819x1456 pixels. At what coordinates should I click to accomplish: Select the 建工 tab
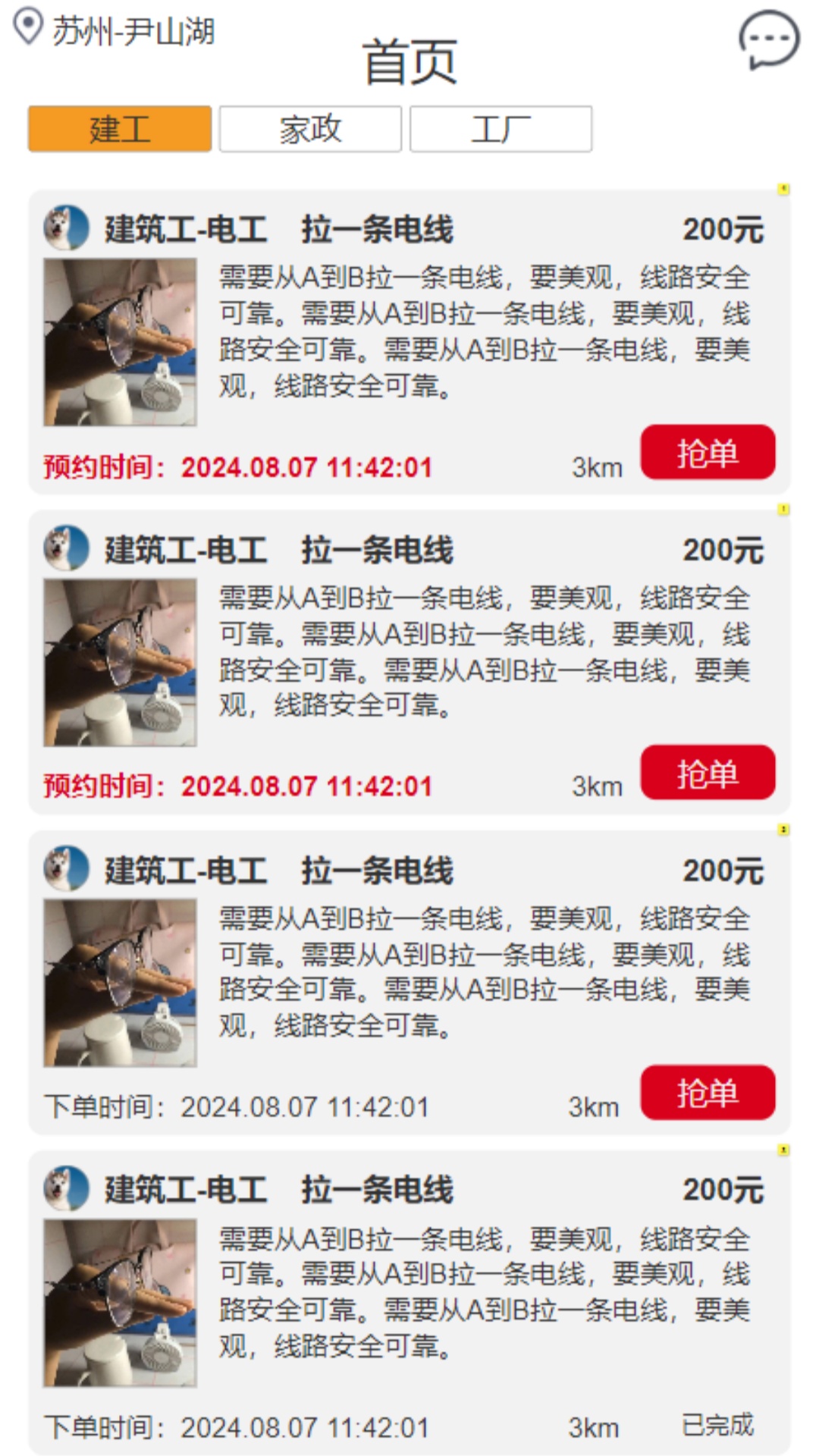click(120, 129)
